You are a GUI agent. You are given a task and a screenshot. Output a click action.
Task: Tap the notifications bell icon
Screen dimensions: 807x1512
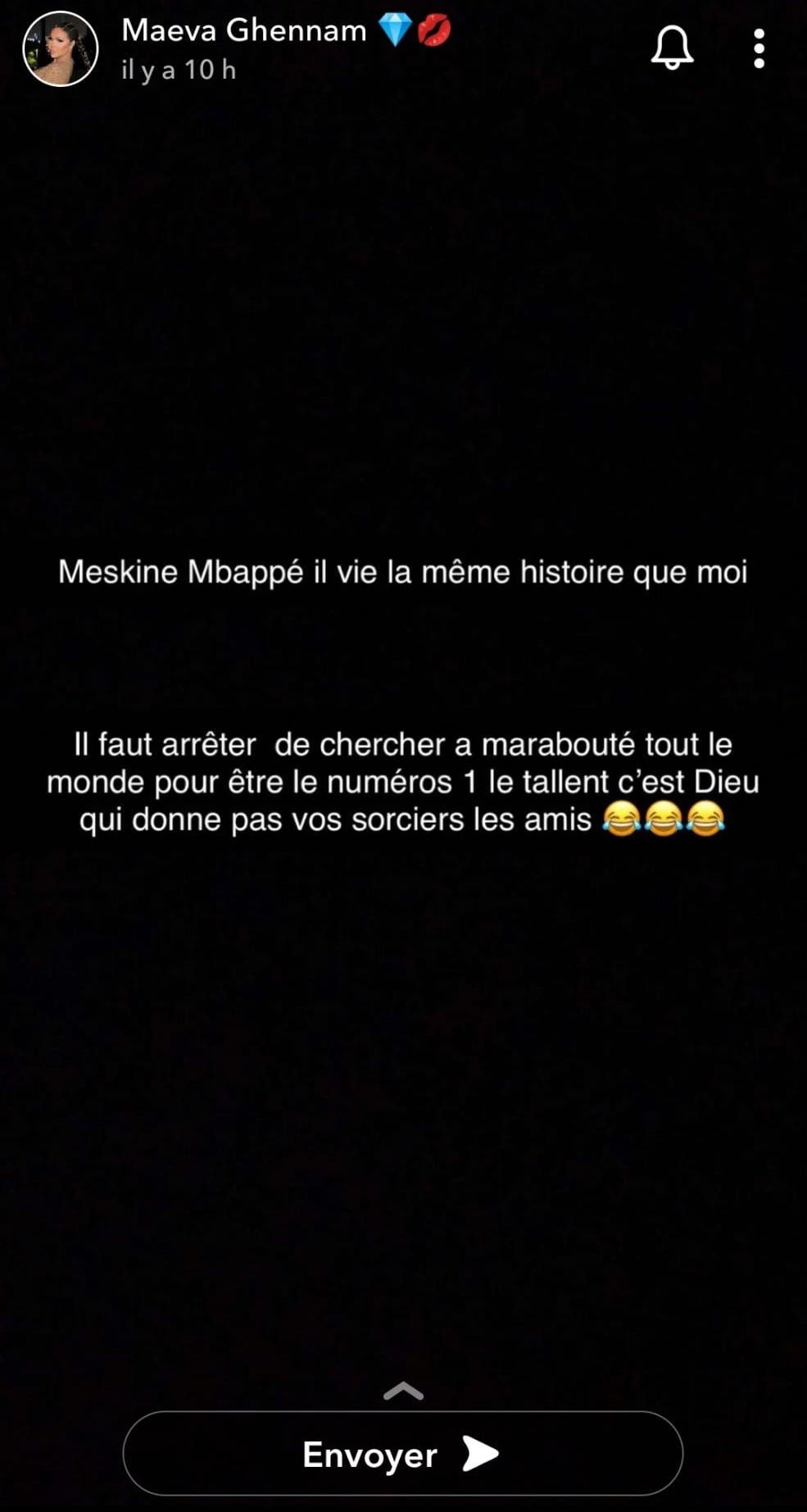[x=672, y=48]
